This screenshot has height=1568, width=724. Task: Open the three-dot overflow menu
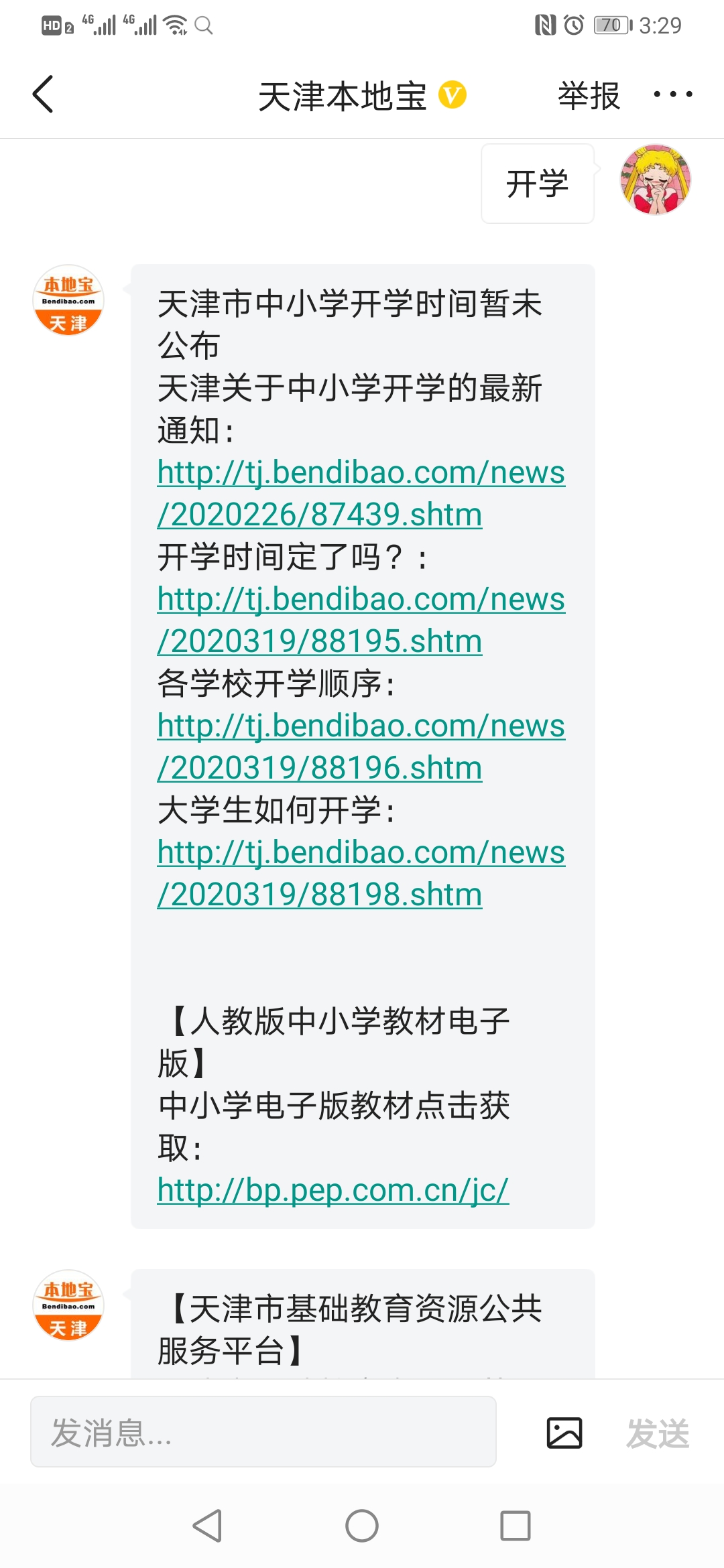pos(672,94)
